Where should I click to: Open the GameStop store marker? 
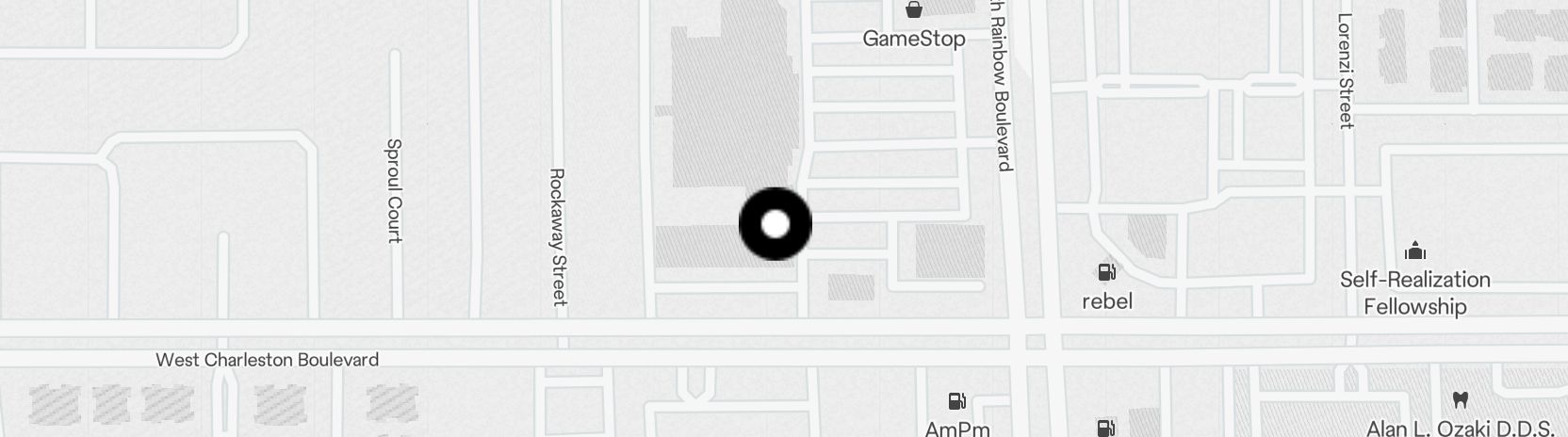[x=913, y=11]
